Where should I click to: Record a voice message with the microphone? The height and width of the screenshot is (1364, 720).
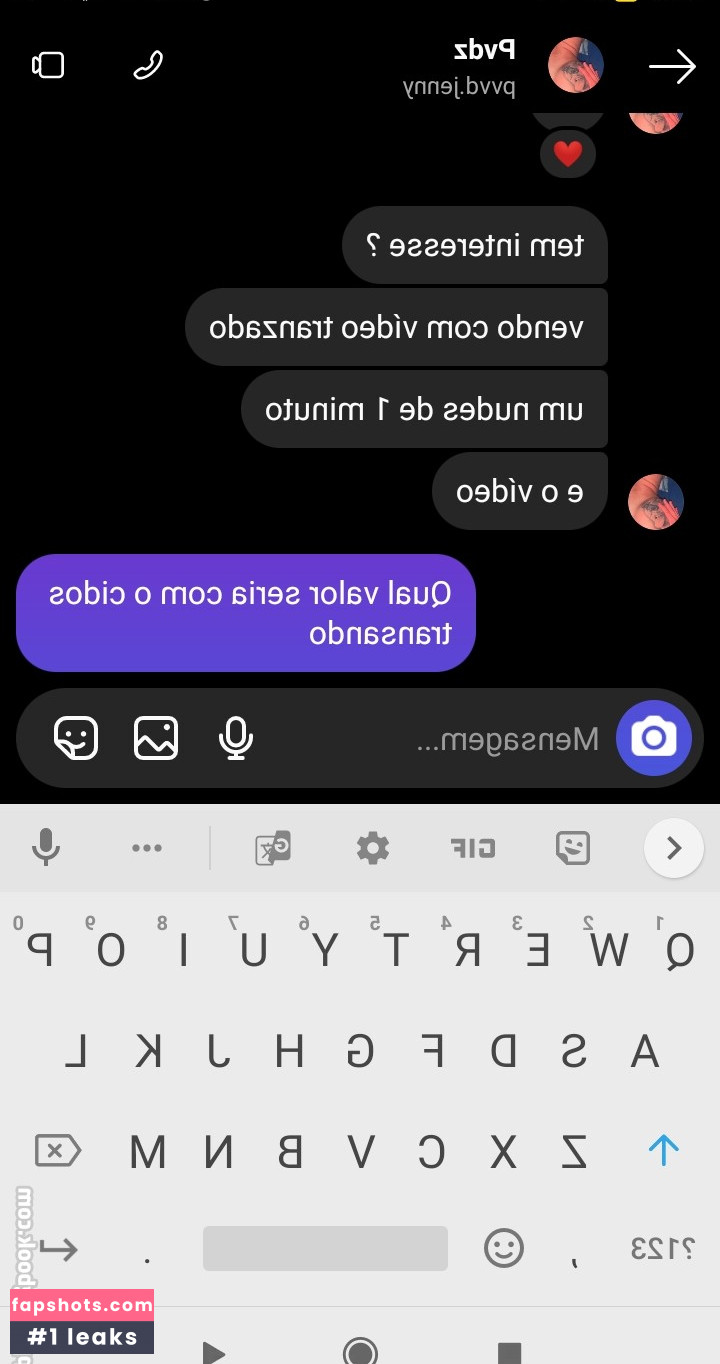[236, 739]
